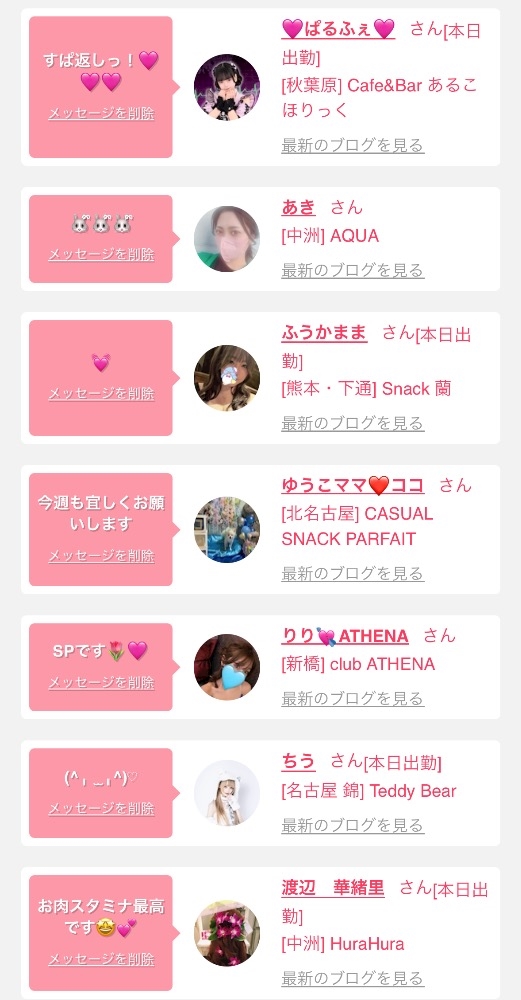The width and height of the screenshot is (521, 1000).
Task: Tap ふうかまま's avatar photo
Action: coord(227,378)
